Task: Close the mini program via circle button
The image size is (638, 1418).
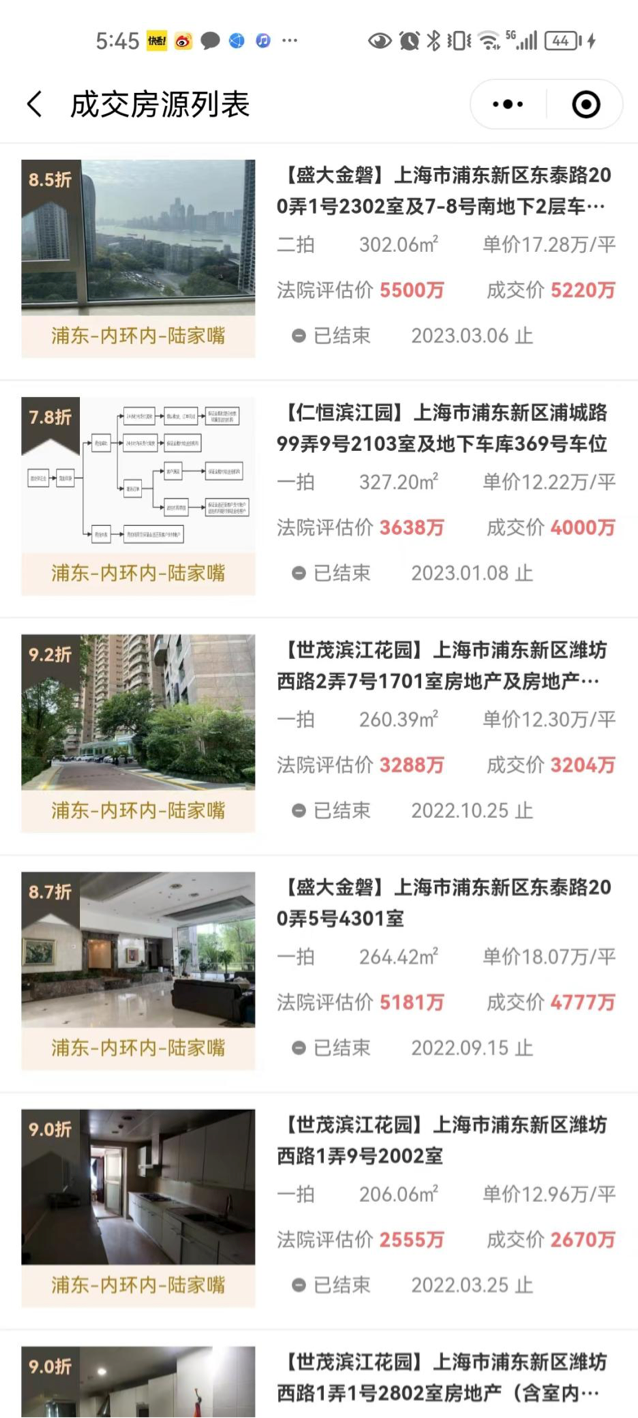Action: click(586, 104)
